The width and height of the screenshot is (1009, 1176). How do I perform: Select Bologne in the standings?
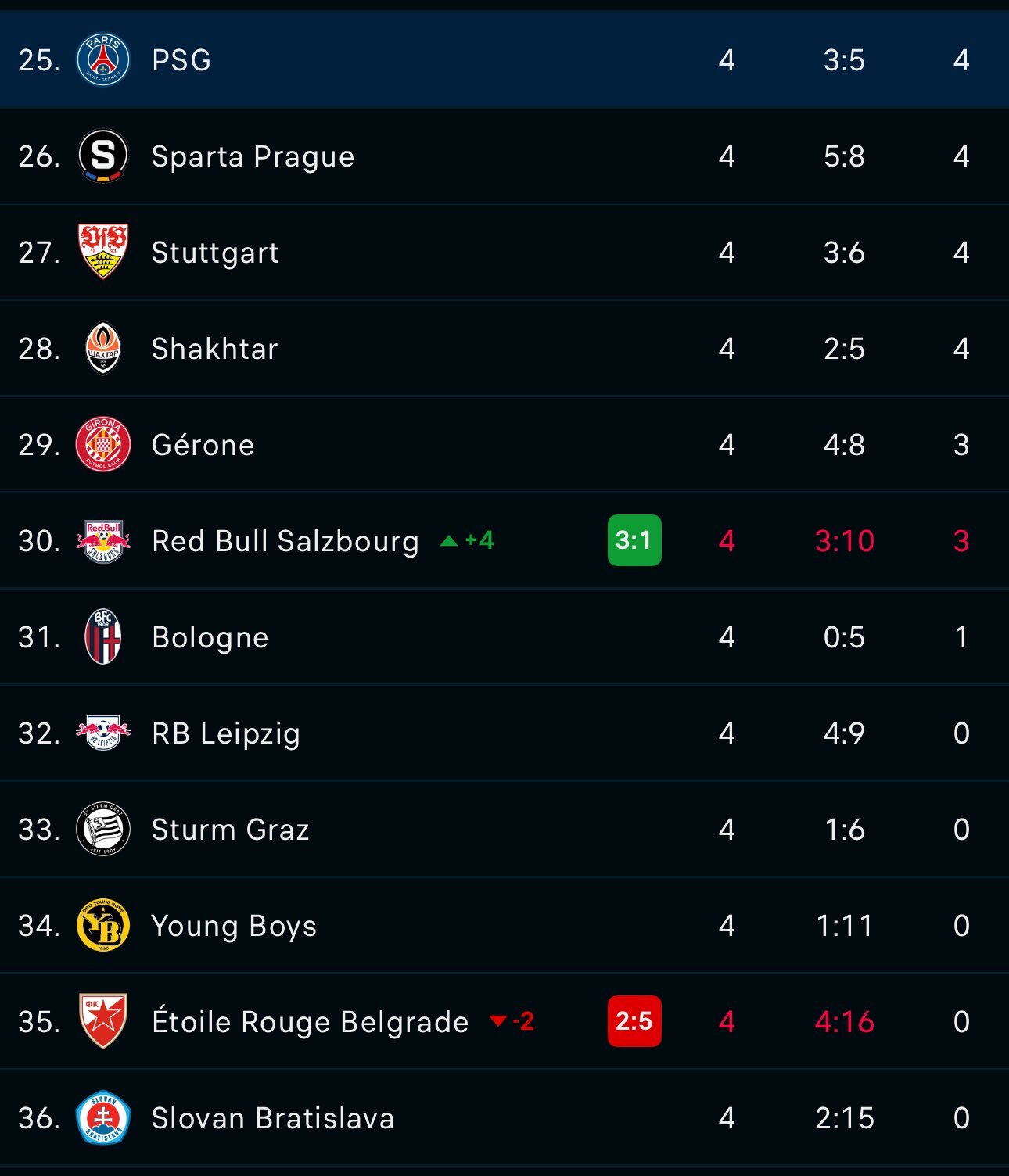pos(210,637)
